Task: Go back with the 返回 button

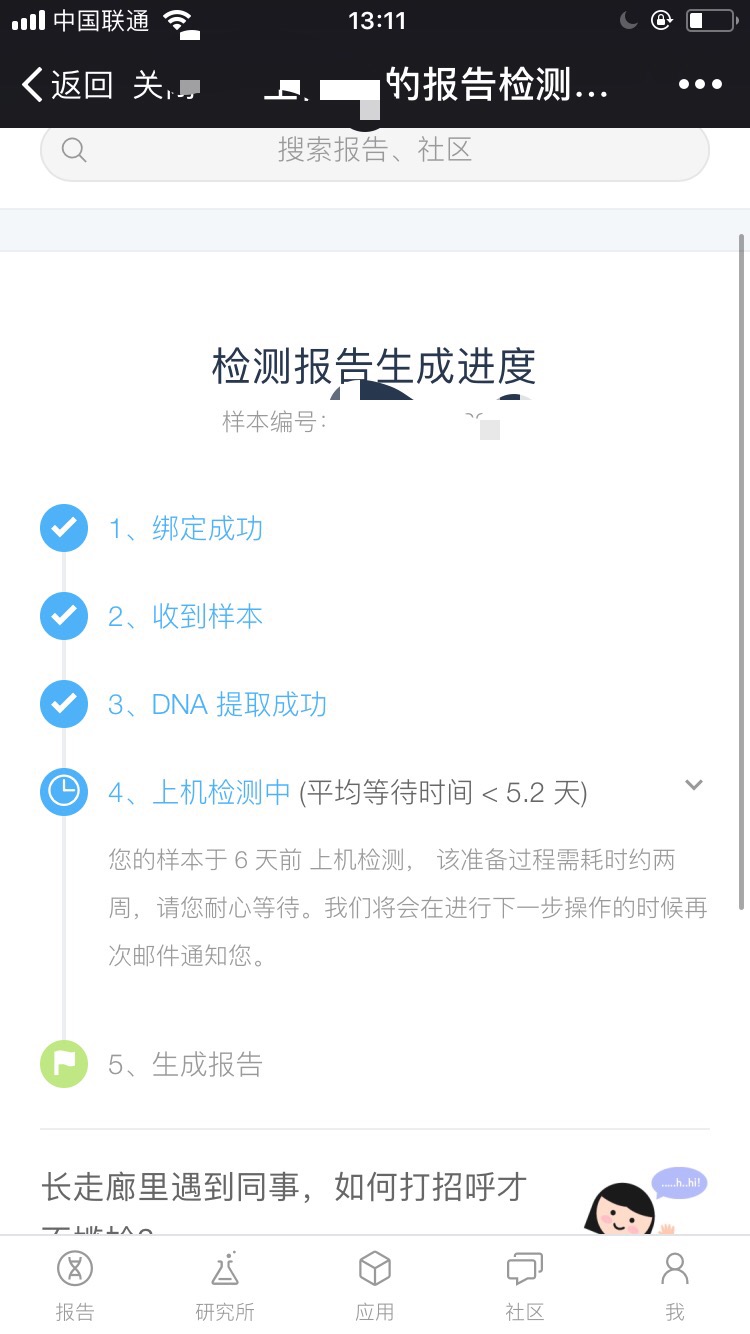Action: pyautogui.click(x=67, y=85)
